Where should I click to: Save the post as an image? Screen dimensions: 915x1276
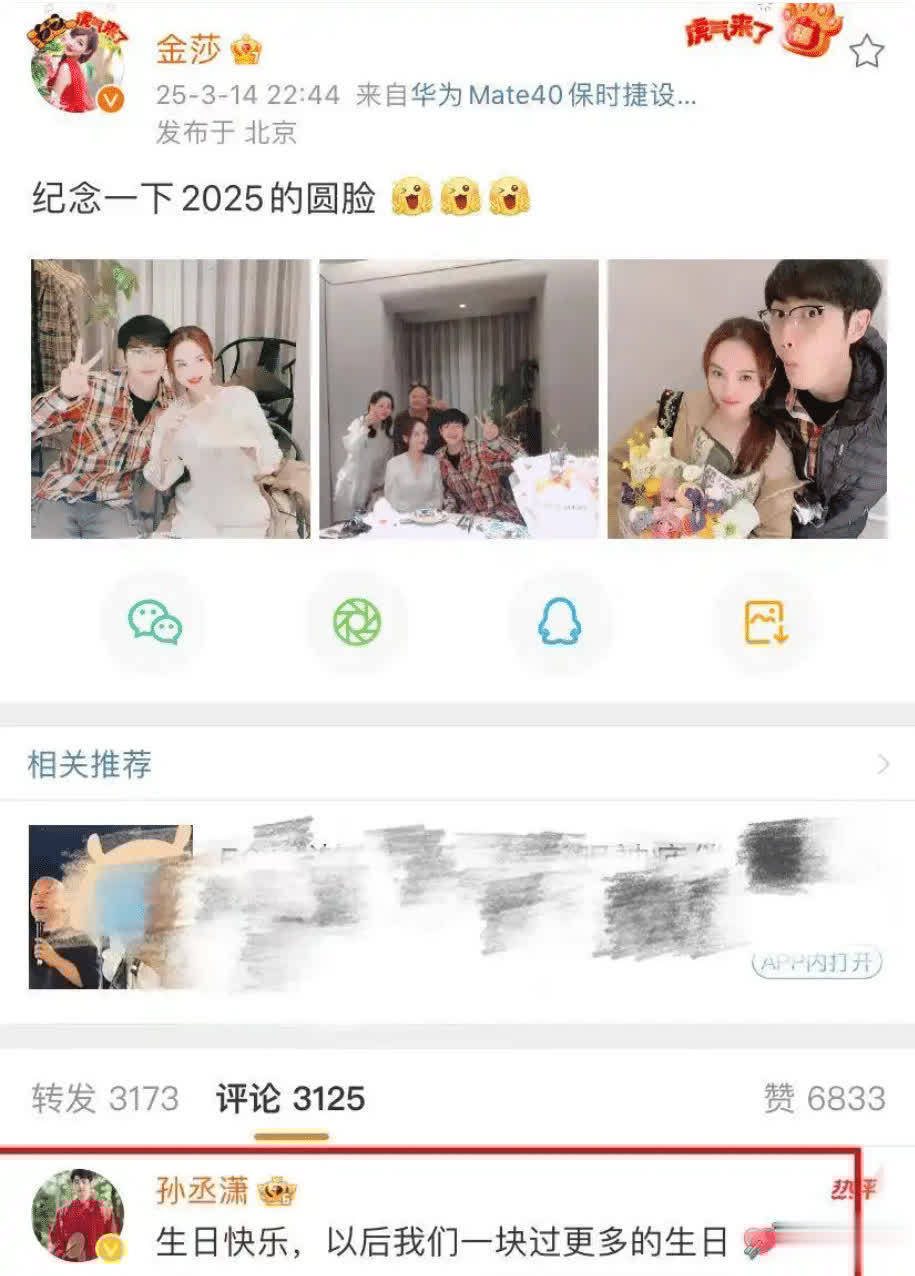(765, 623)
